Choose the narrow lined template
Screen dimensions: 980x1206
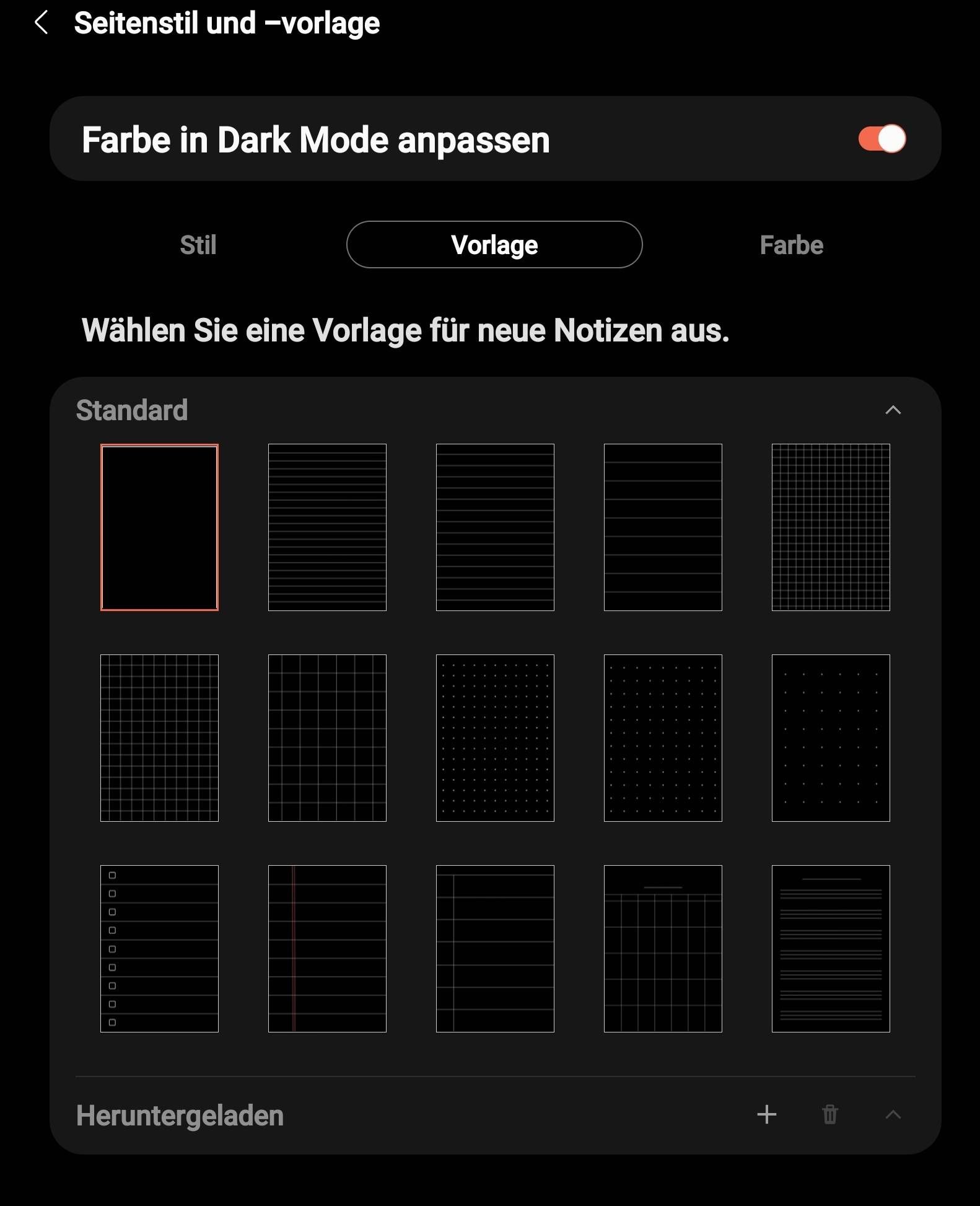click(x=327, y=527)
